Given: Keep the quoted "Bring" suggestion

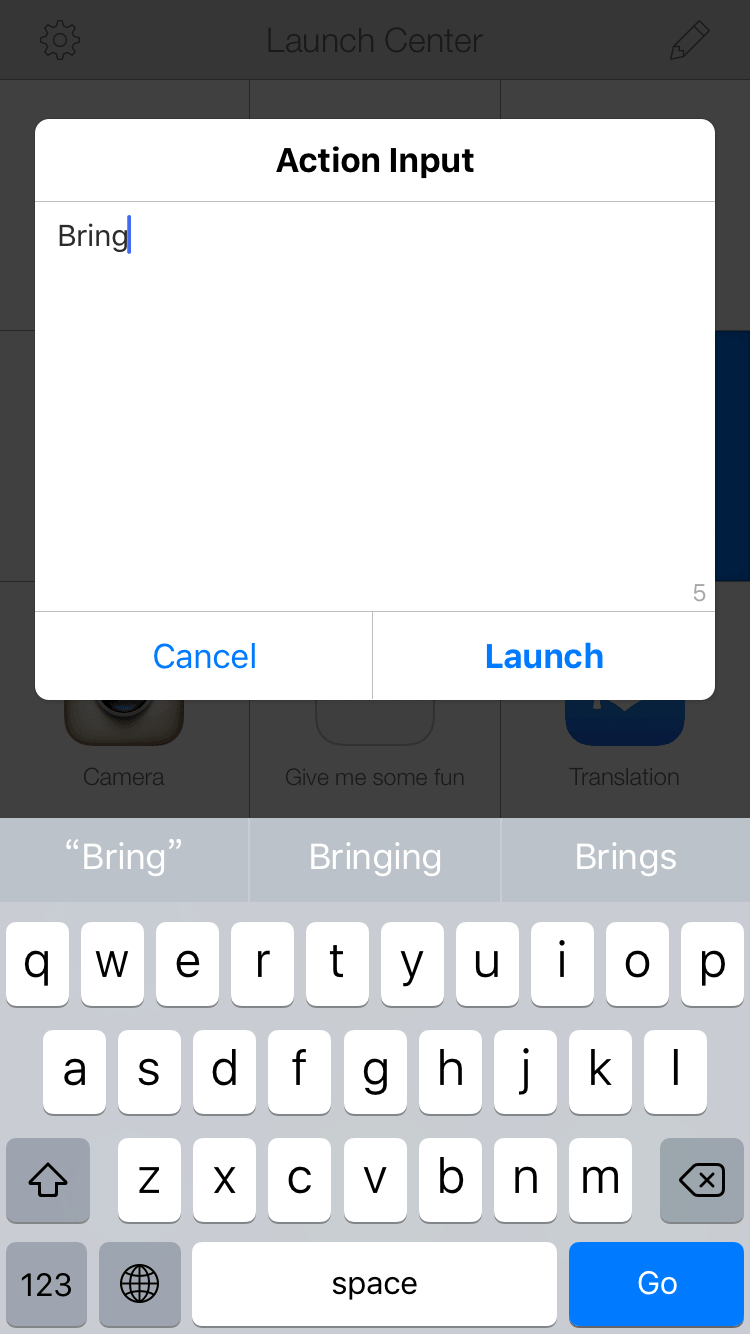Looking at the screenshot, I should point(124,857).
